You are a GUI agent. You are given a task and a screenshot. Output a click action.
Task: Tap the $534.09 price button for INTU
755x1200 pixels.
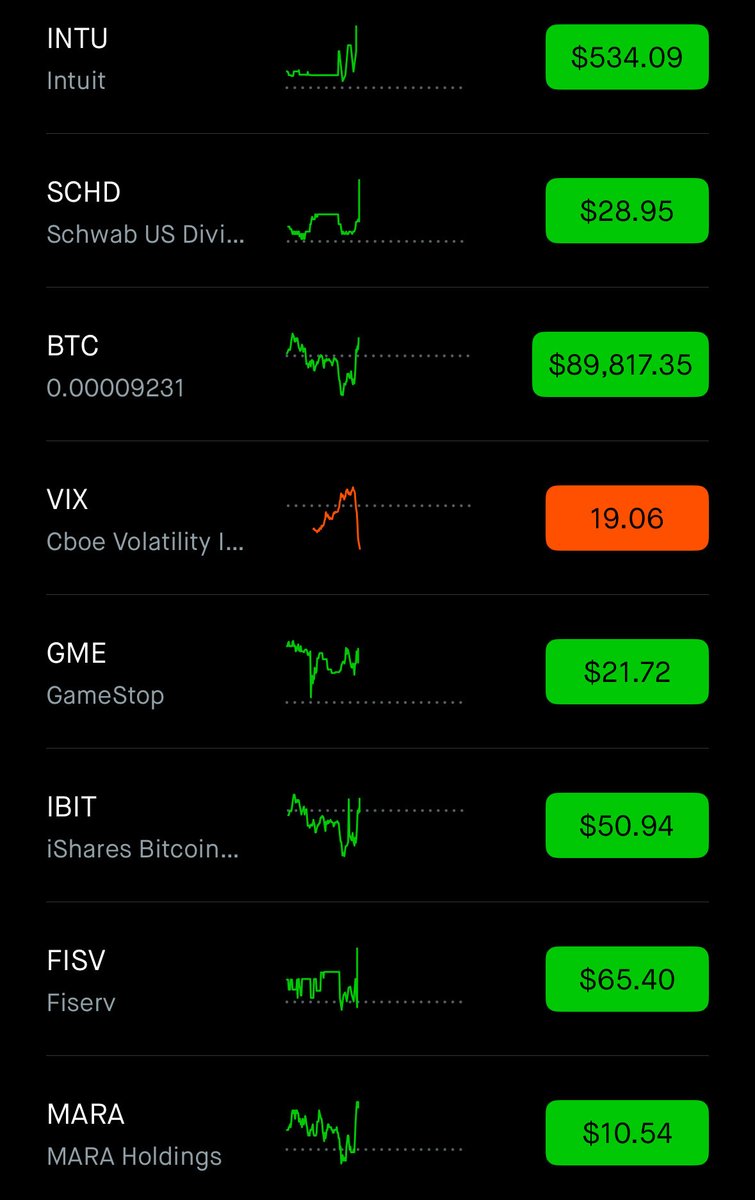(x=627, y=58)
